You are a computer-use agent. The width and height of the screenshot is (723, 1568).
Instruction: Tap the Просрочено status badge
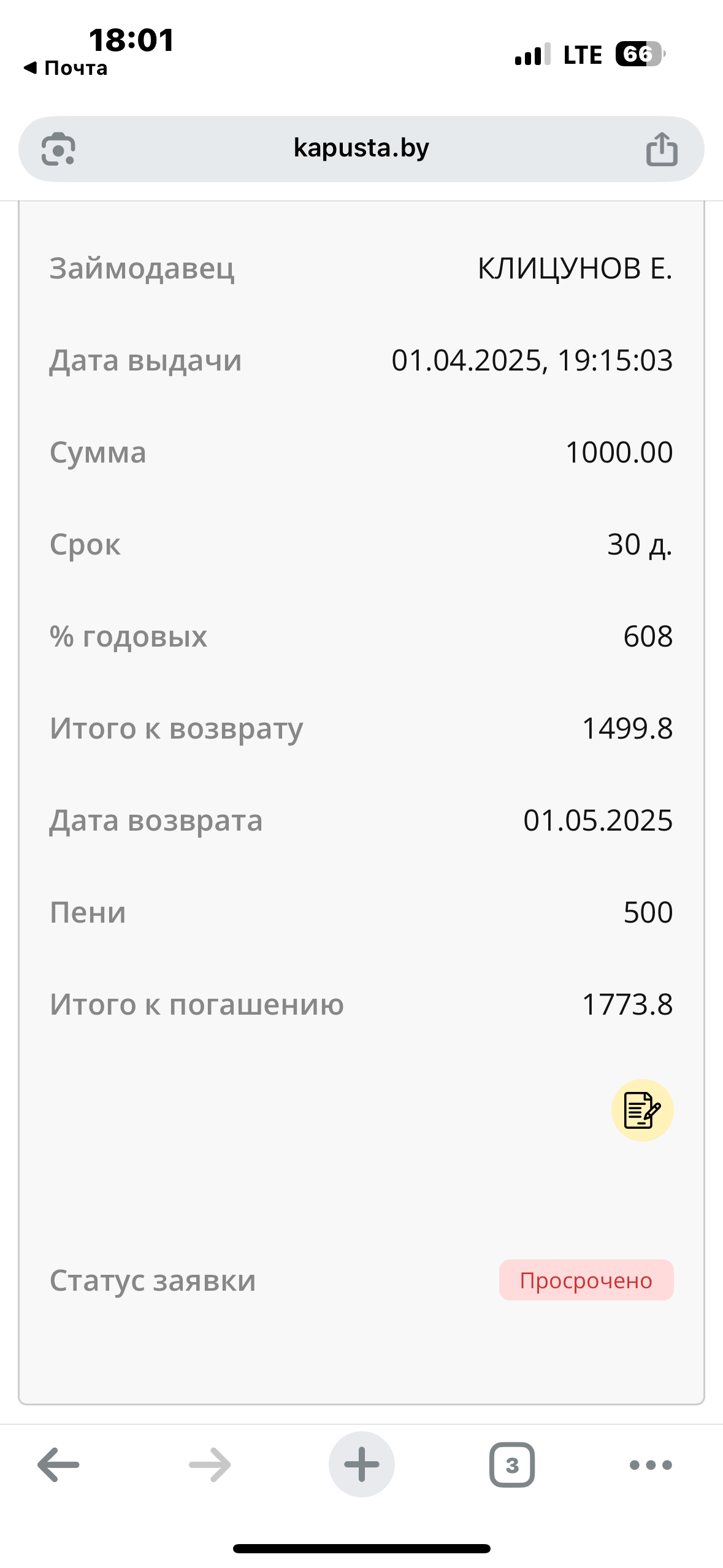point(585,1280)
